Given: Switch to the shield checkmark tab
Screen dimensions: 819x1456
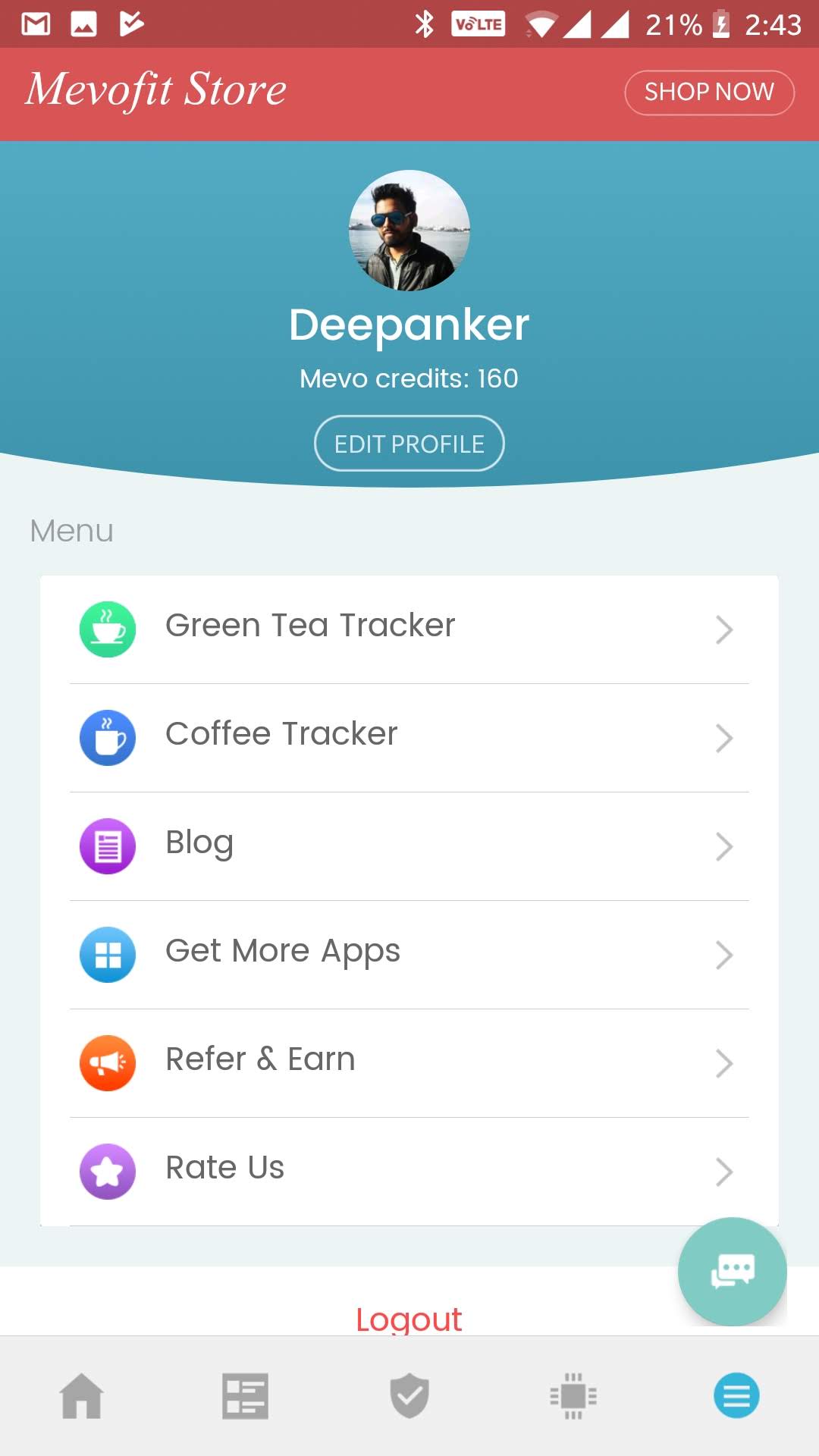Looking at the screenshot, I should coord(409,1395).
